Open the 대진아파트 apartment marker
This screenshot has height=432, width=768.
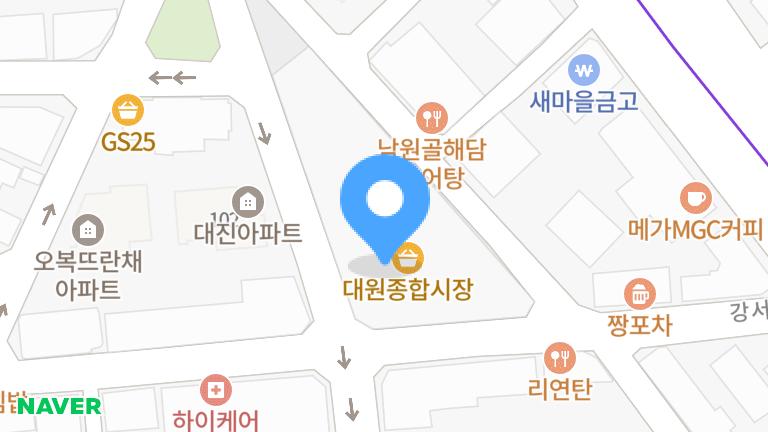coord(247,201)
